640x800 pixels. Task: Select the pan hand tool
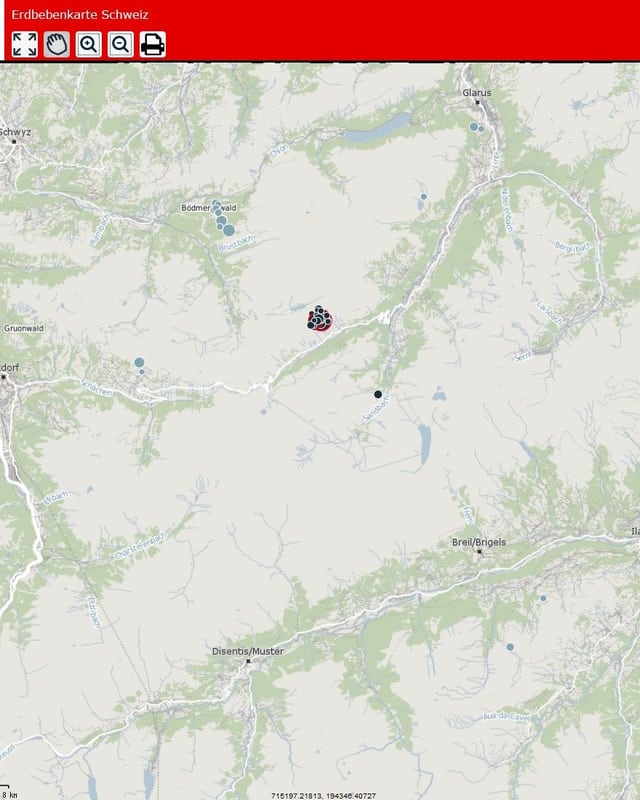point(57,44)
